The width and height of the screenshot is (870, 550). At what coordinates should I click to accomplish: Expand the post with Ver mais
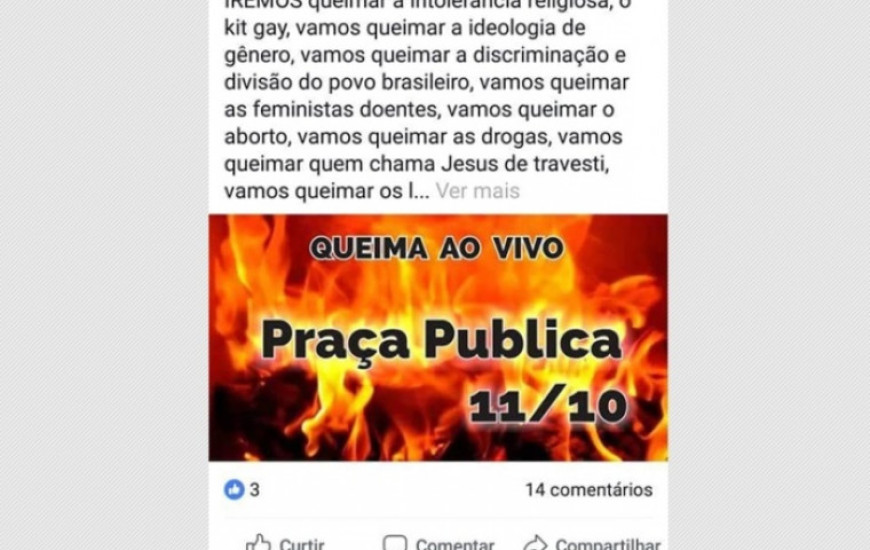coord(477,190)
